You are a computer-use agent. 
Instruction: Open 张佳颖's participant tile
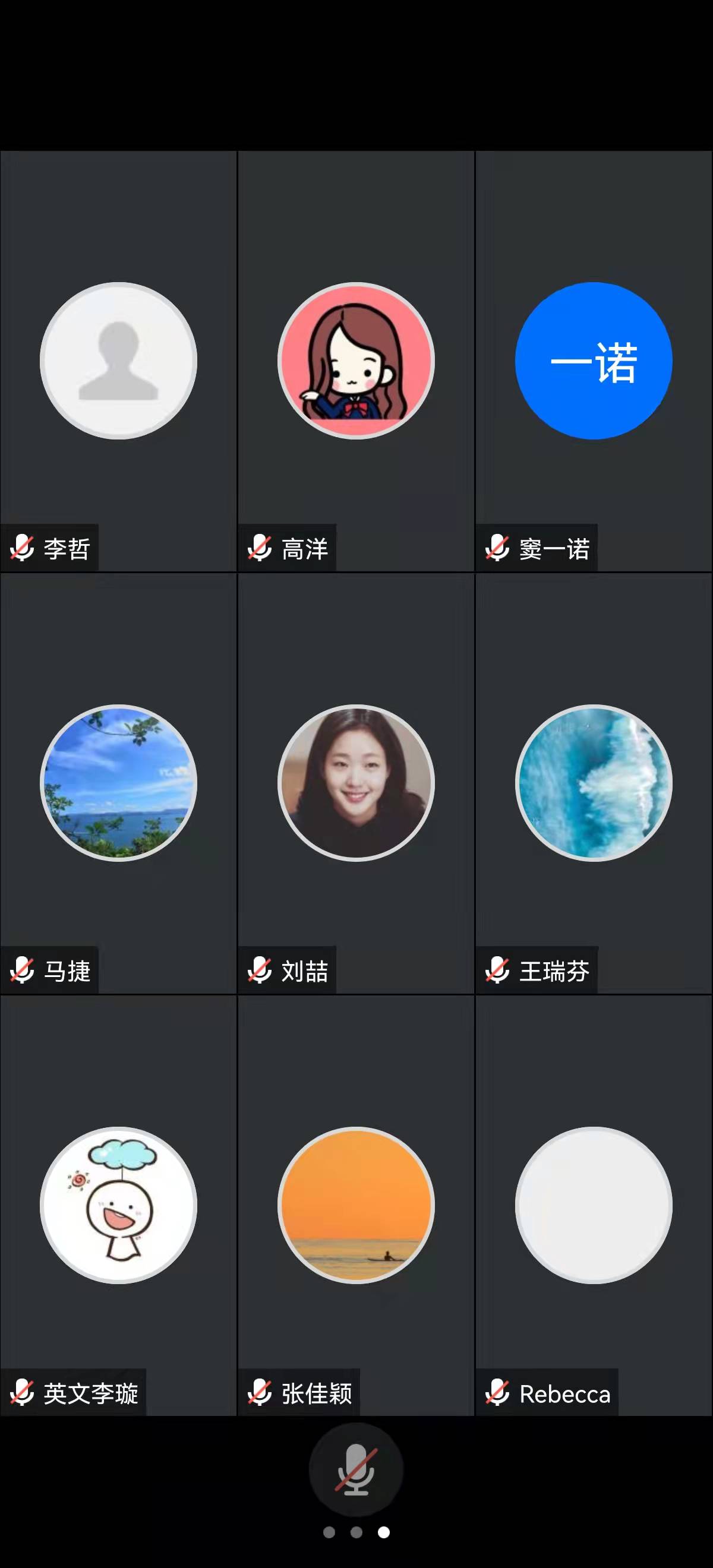(x=356, y=1205)
